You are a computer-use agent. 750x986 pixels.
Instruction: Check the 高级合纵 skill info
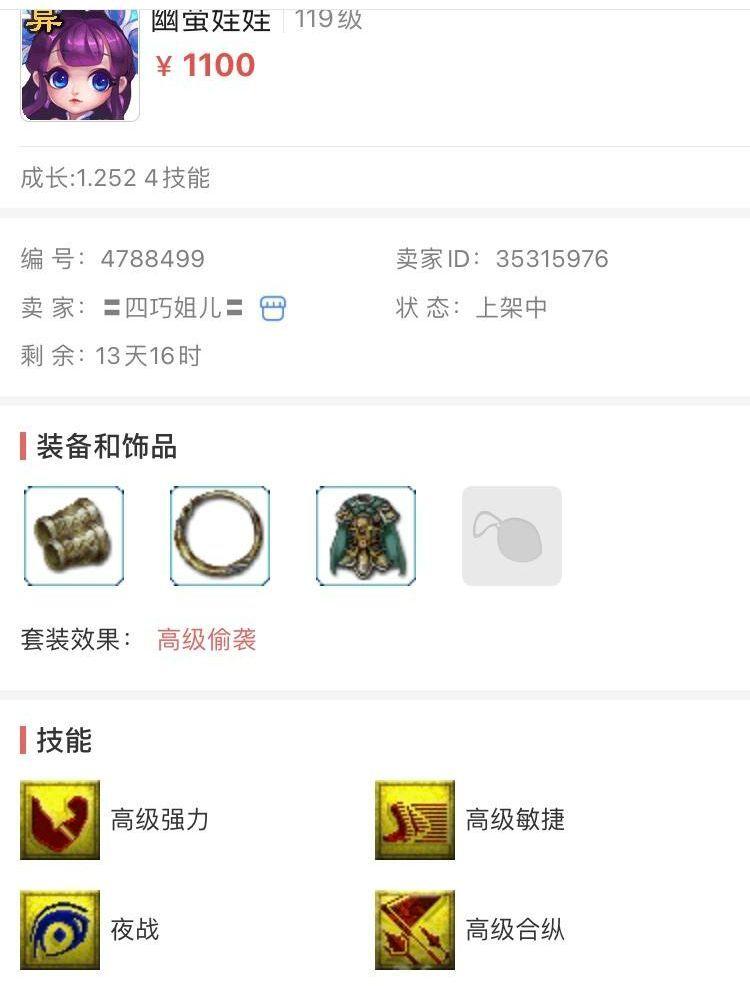[x=415, y=930]
